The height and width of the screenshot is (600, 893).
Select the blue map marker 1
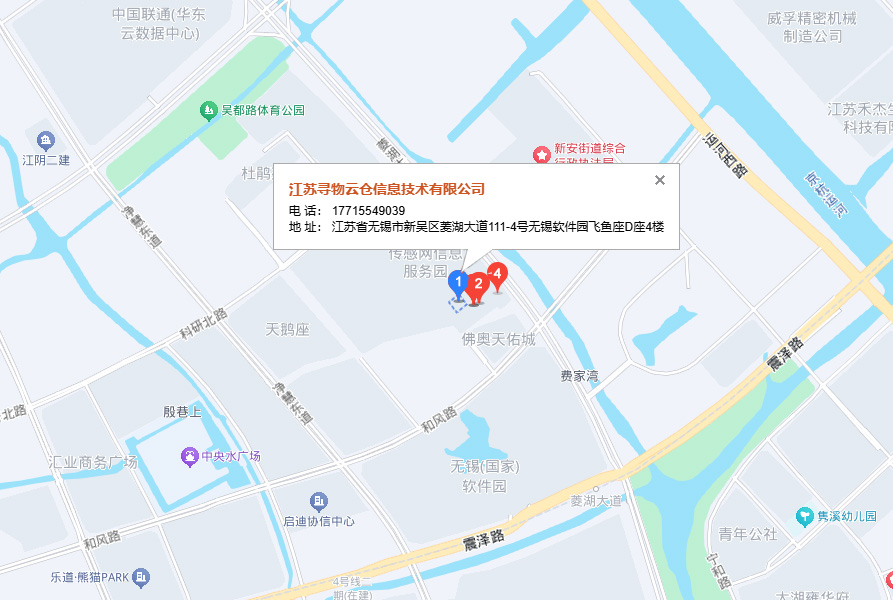(458, 284)
